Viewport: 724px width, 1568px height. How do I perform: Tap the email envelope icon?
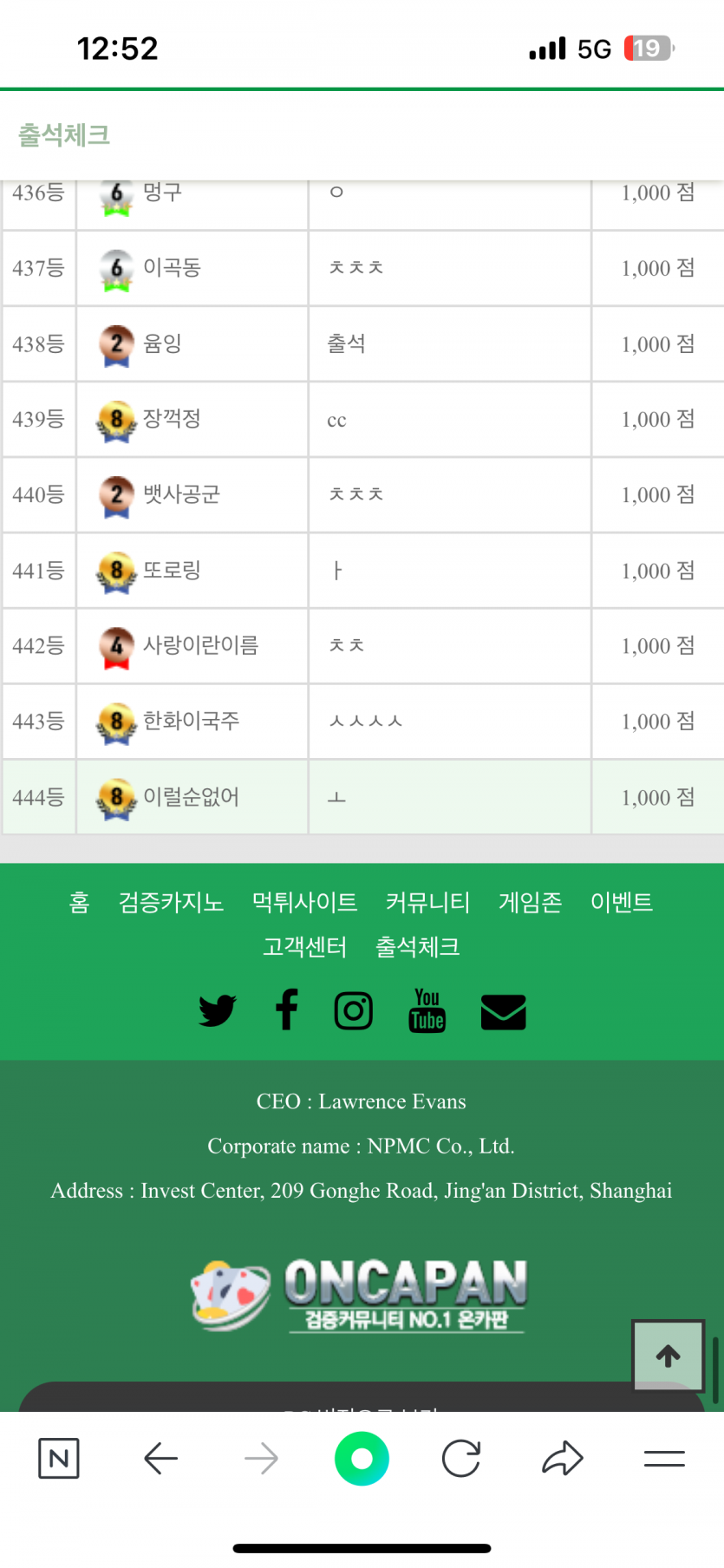(503, 1012)
